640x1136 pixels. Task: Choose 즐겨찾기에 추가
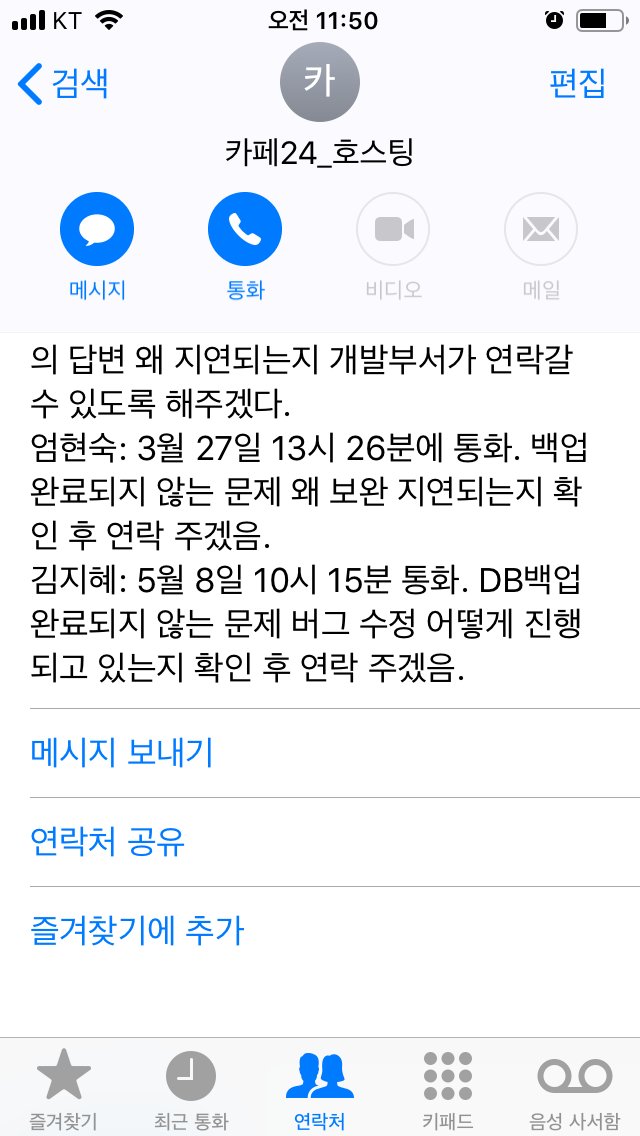tap(334, 930)
